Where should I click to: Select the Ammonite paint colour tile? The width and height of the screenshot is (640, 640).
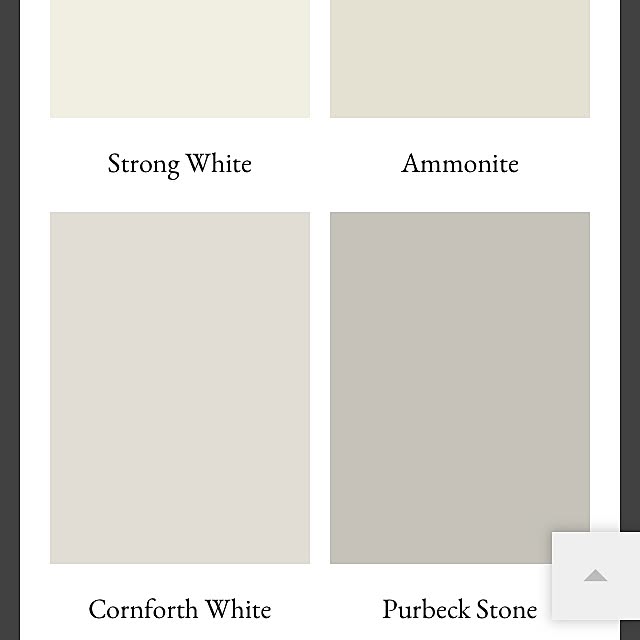coord(460,60)
